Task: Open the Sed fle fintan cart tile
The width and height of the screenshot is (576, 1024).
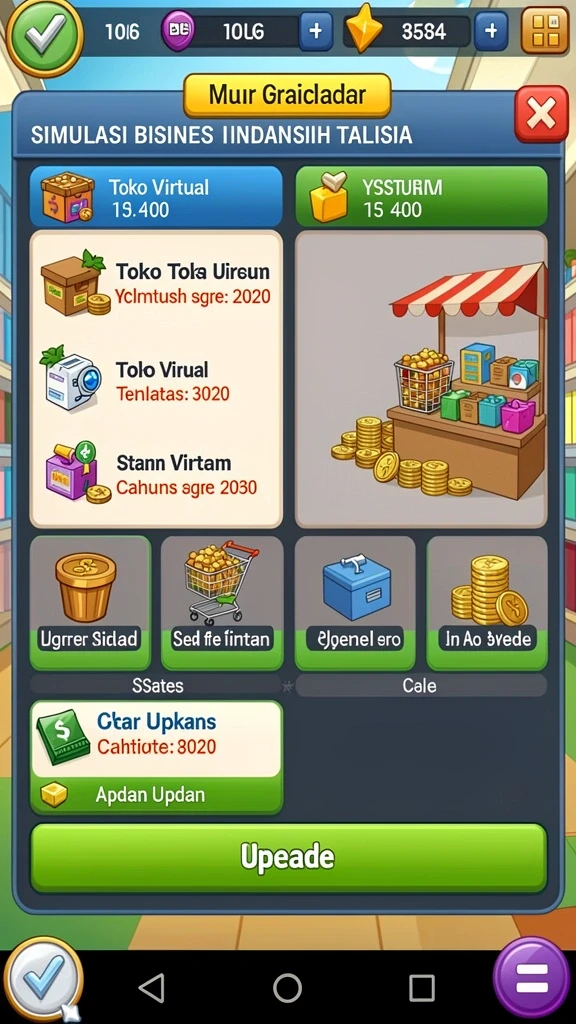Action: [222, 603]
